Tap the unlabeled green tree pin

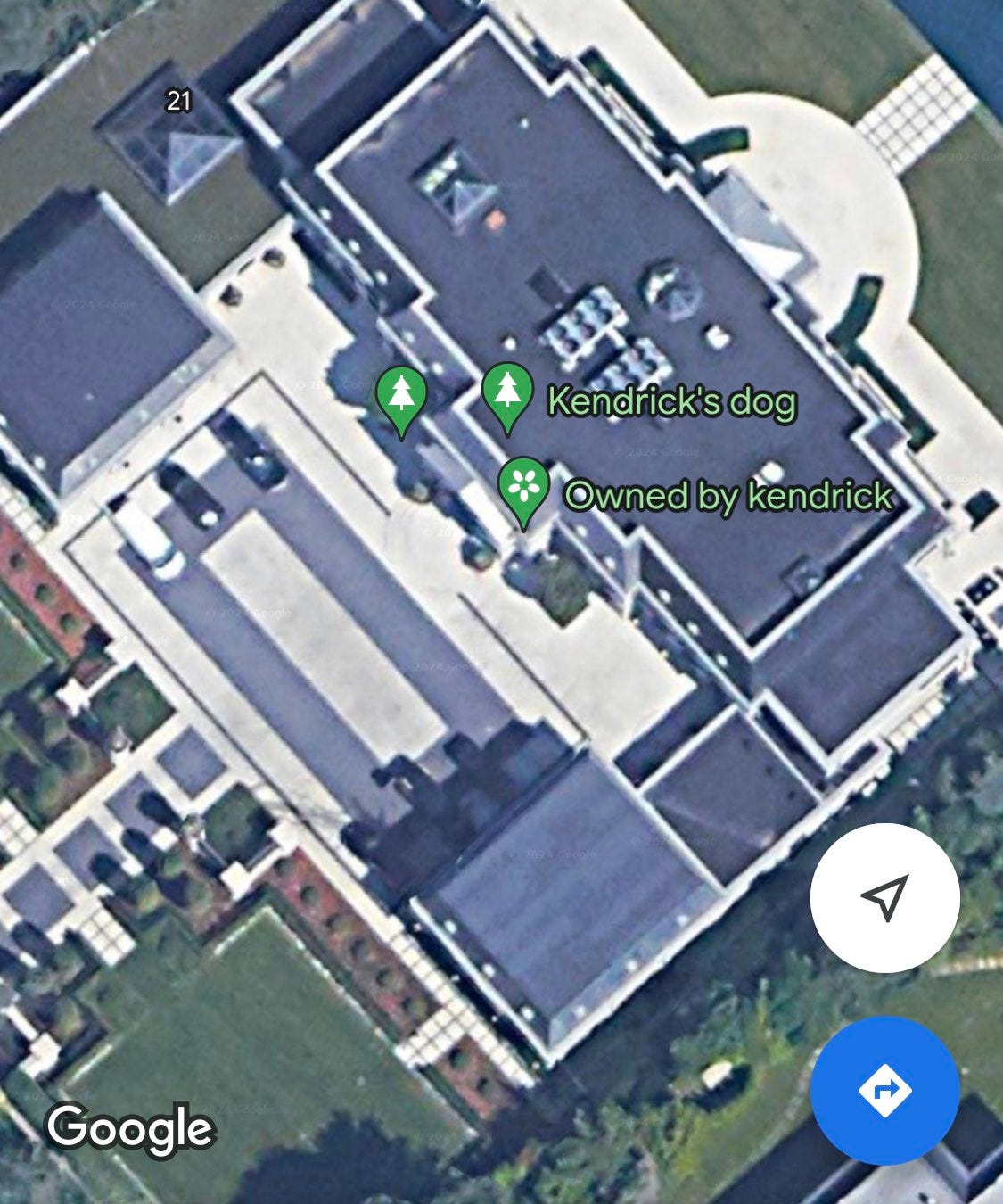click(x=401, y=398)
